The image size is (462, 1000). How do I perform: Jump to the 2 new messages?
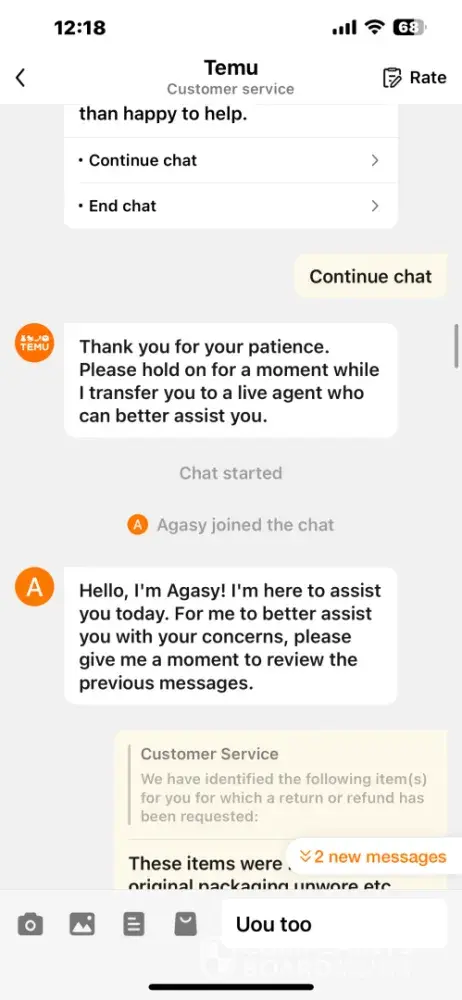373,857
